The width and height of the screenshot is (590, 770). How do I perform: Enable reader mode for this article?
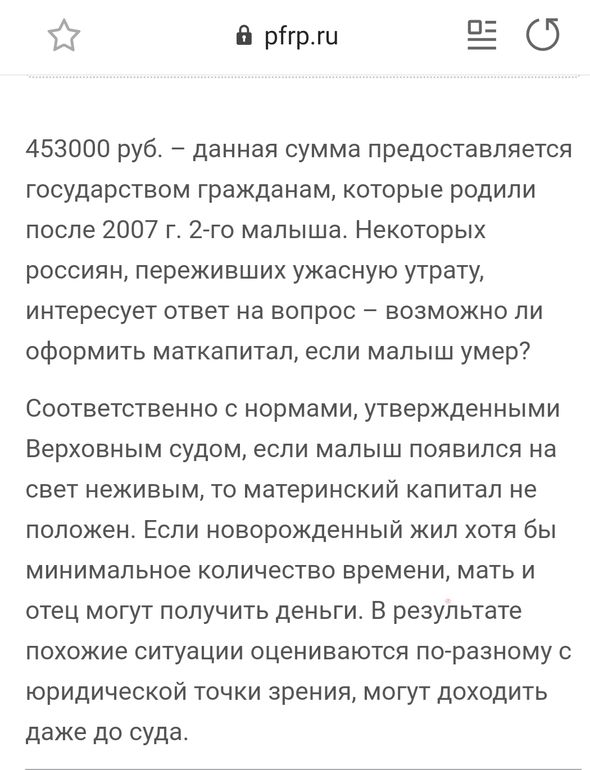click(x=481, y=35)
